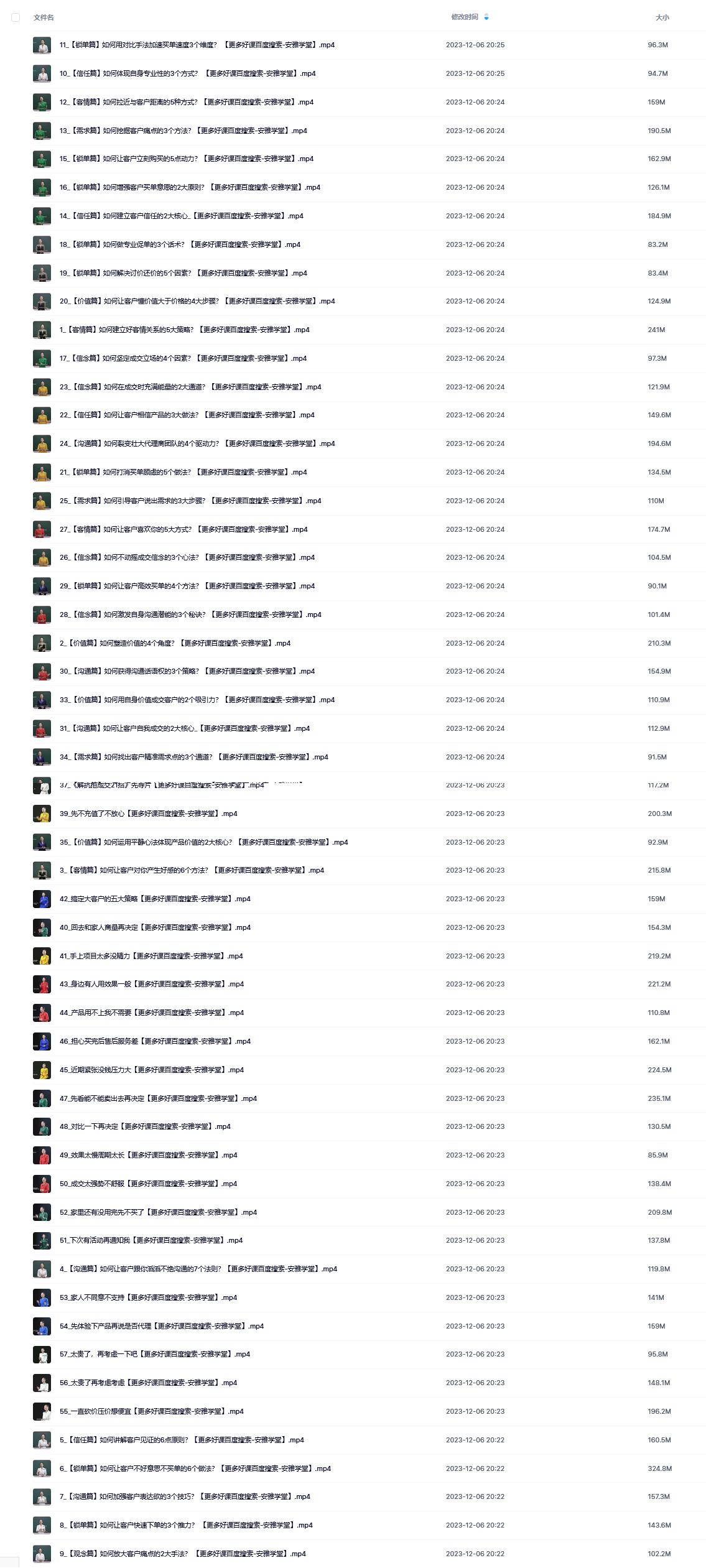Open file 53_家人不同意不支持
Screen dimensions: 706x1568
(x=149, y=1297)
